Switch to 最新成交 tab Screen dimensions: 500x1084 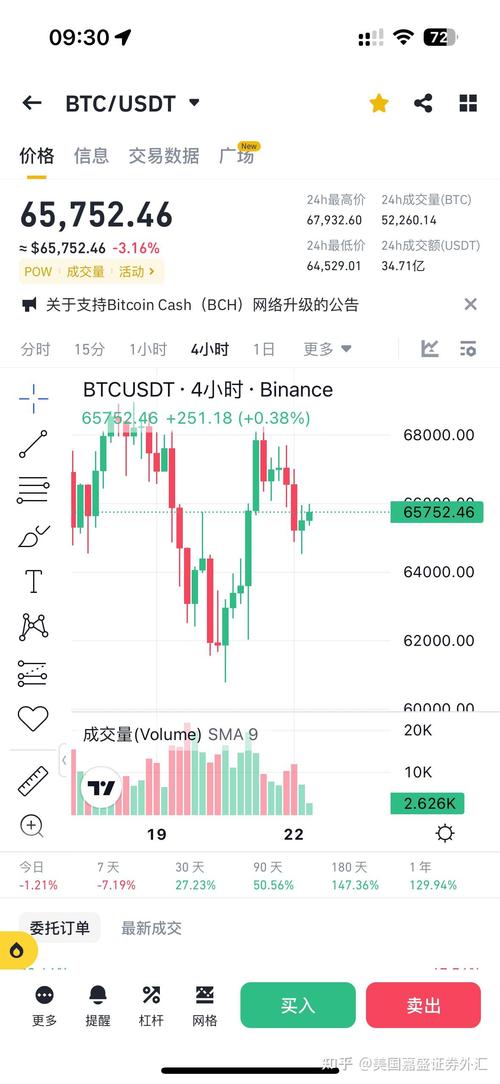[x=151, y=928]
